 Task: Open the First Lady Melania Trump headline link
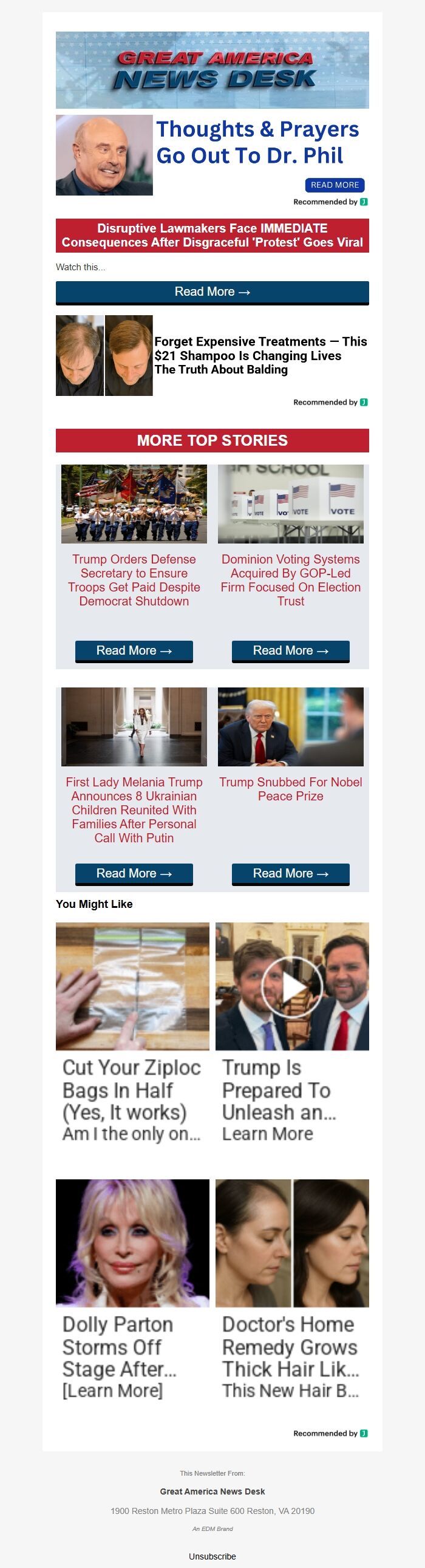134,810
